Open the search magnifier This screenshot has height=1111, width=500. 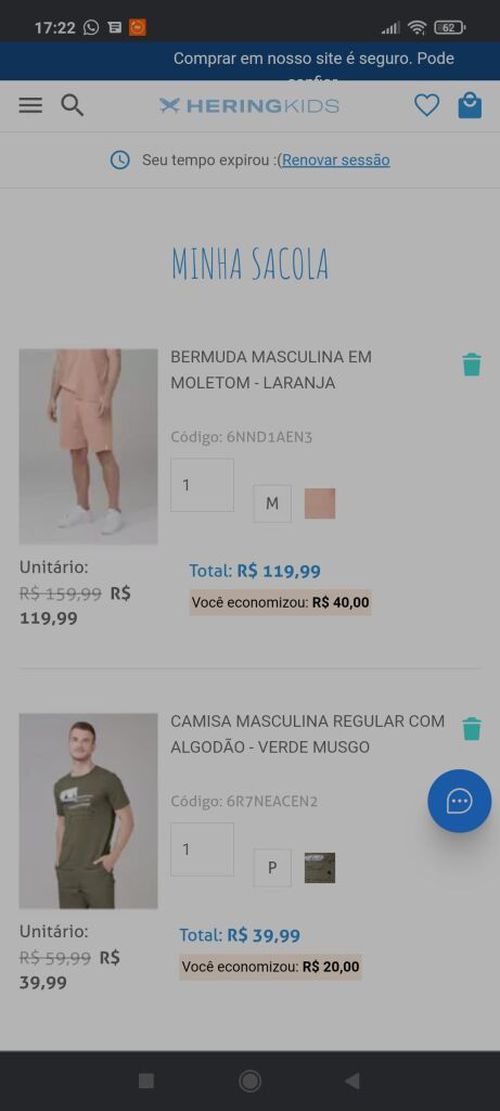point(72,106)
